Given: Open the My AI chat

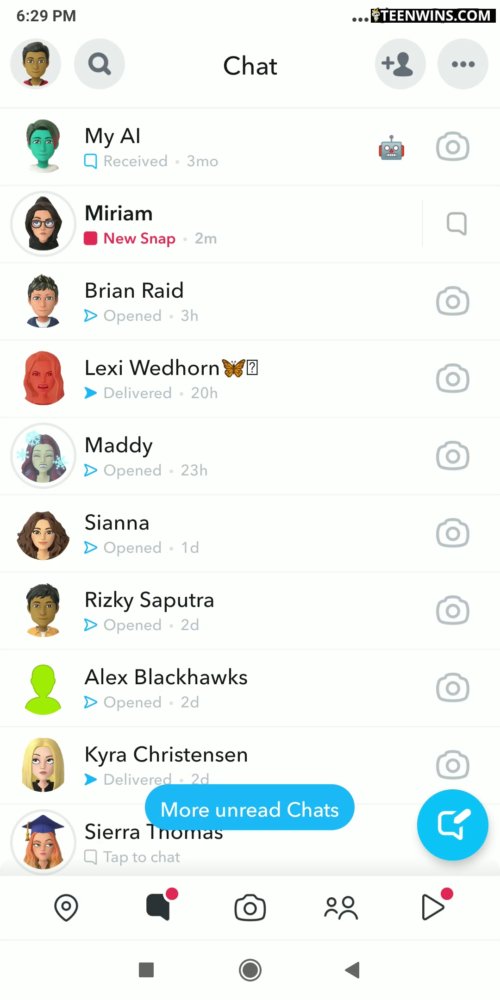Looking at the screenshot, I should click(250, 147).
